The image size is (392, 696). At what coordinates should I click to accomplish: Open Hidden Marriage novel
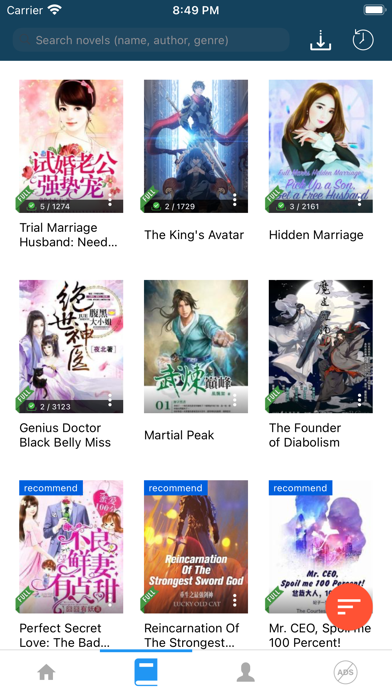pos(321,146)
